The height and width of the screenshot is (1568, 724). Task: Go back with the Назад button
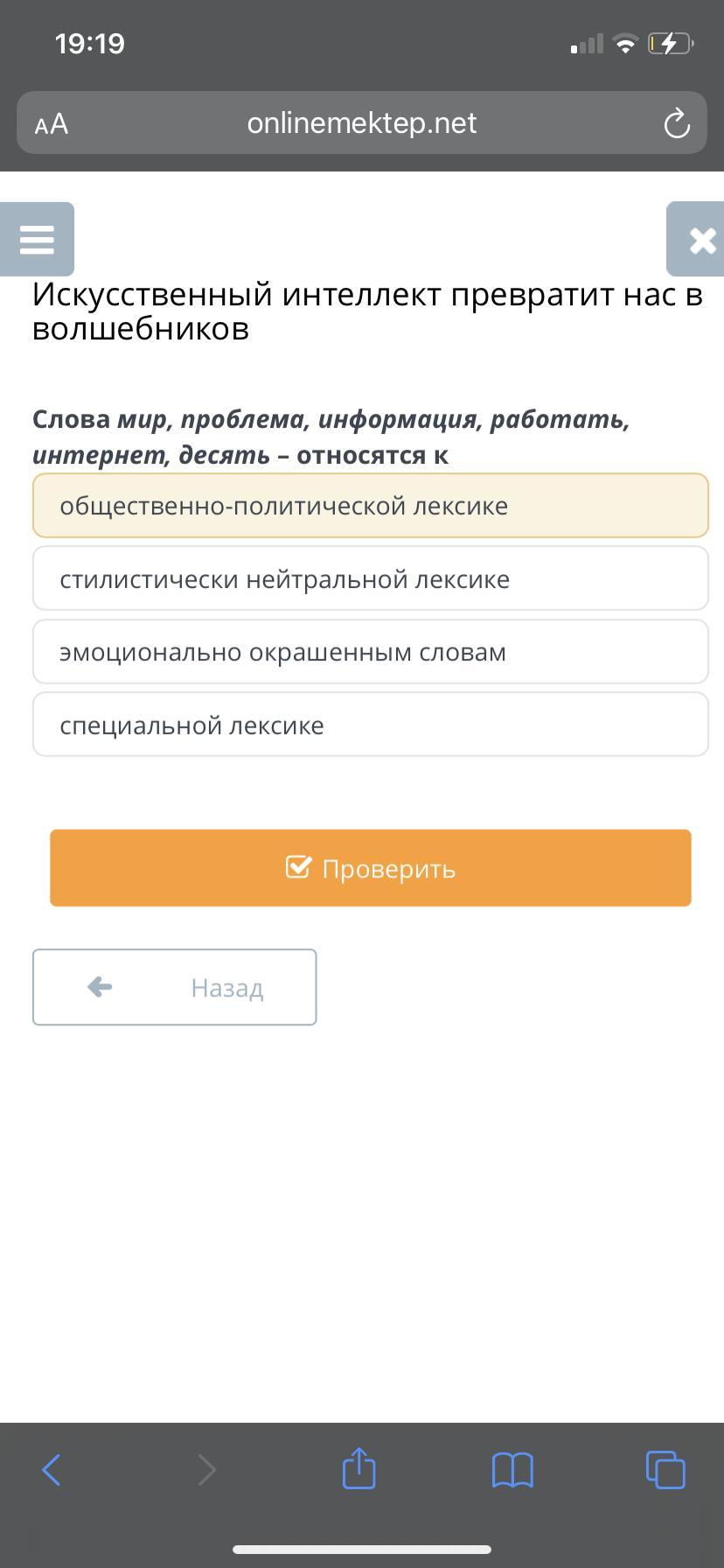pyautogui.click(x=175, y=987)
